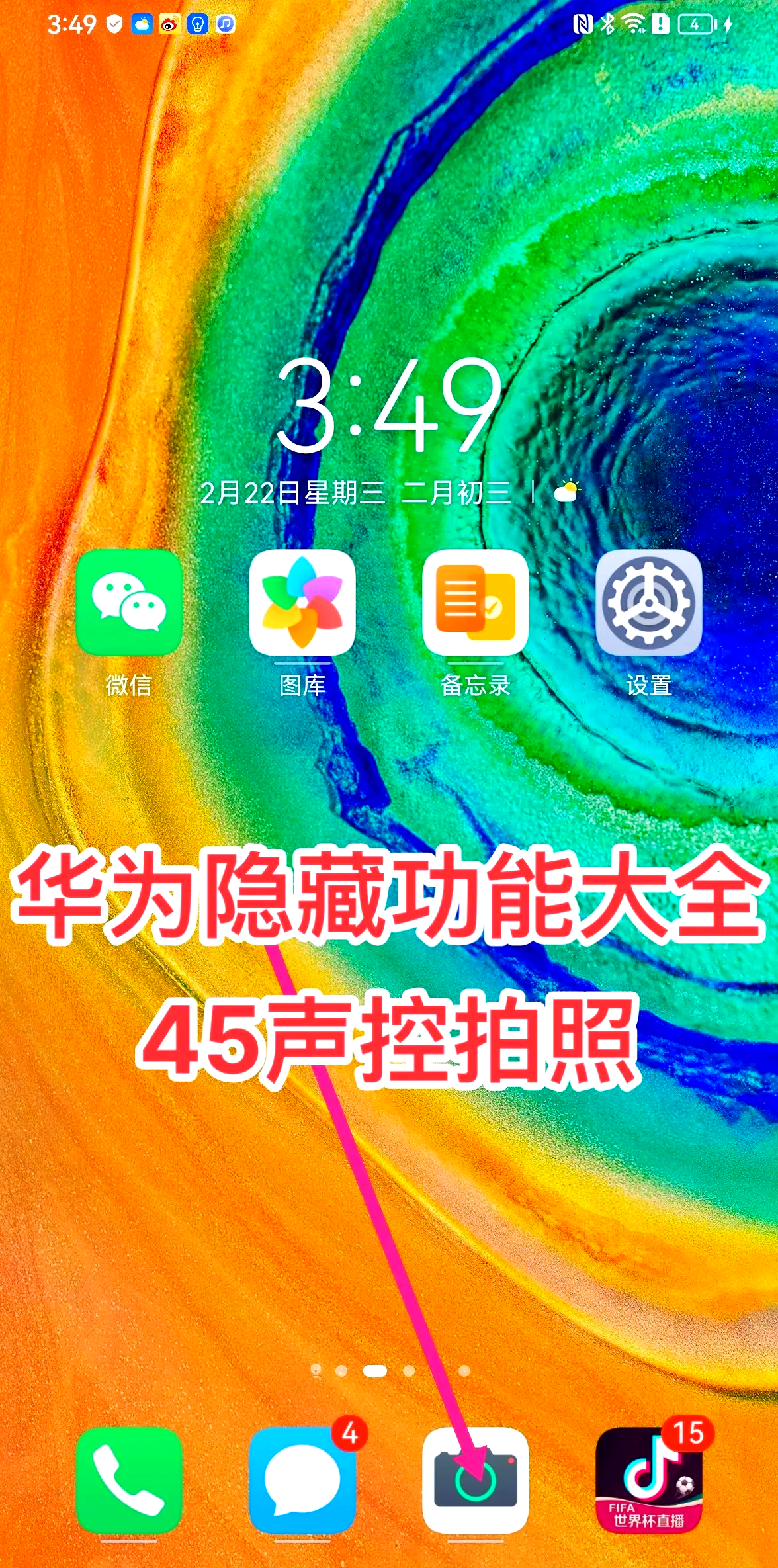
Task: Tap the 3:49 clock widget
Action: pyautogui.click(x=389, y=405)
